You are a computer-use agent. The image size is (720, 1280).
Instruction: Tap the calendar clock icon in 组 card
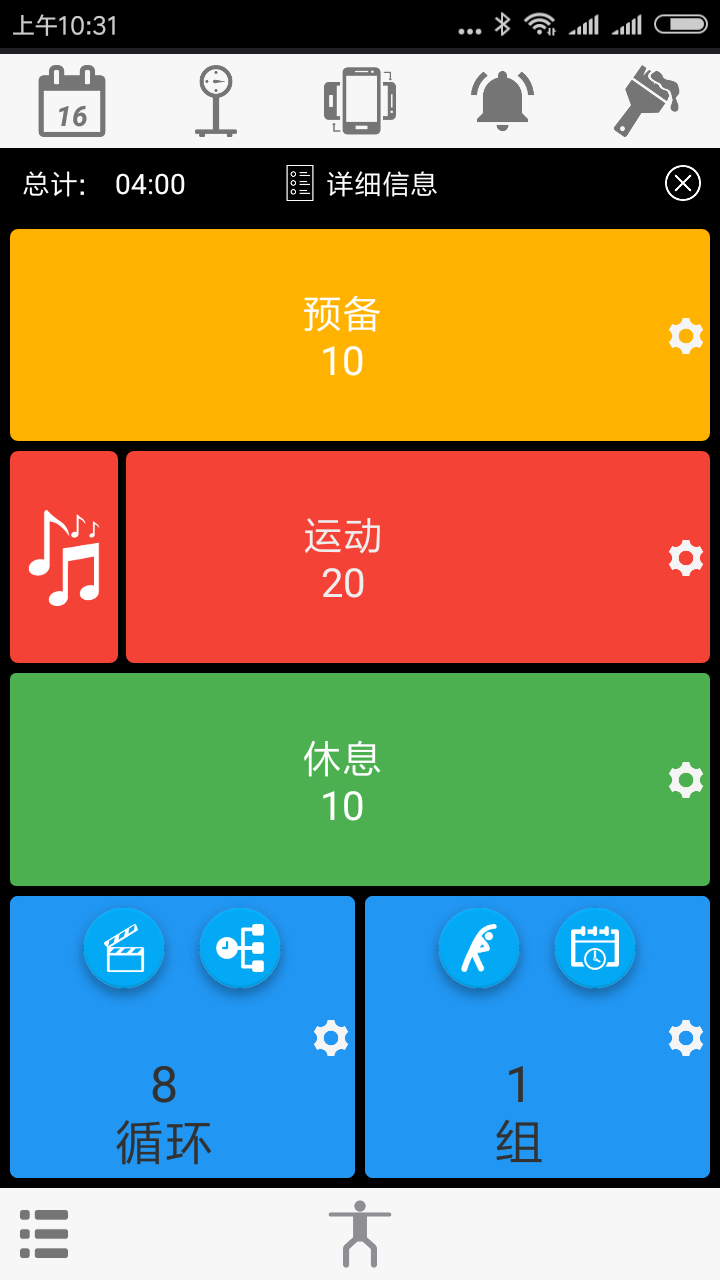pyautogui.click(x=595, y=948)
